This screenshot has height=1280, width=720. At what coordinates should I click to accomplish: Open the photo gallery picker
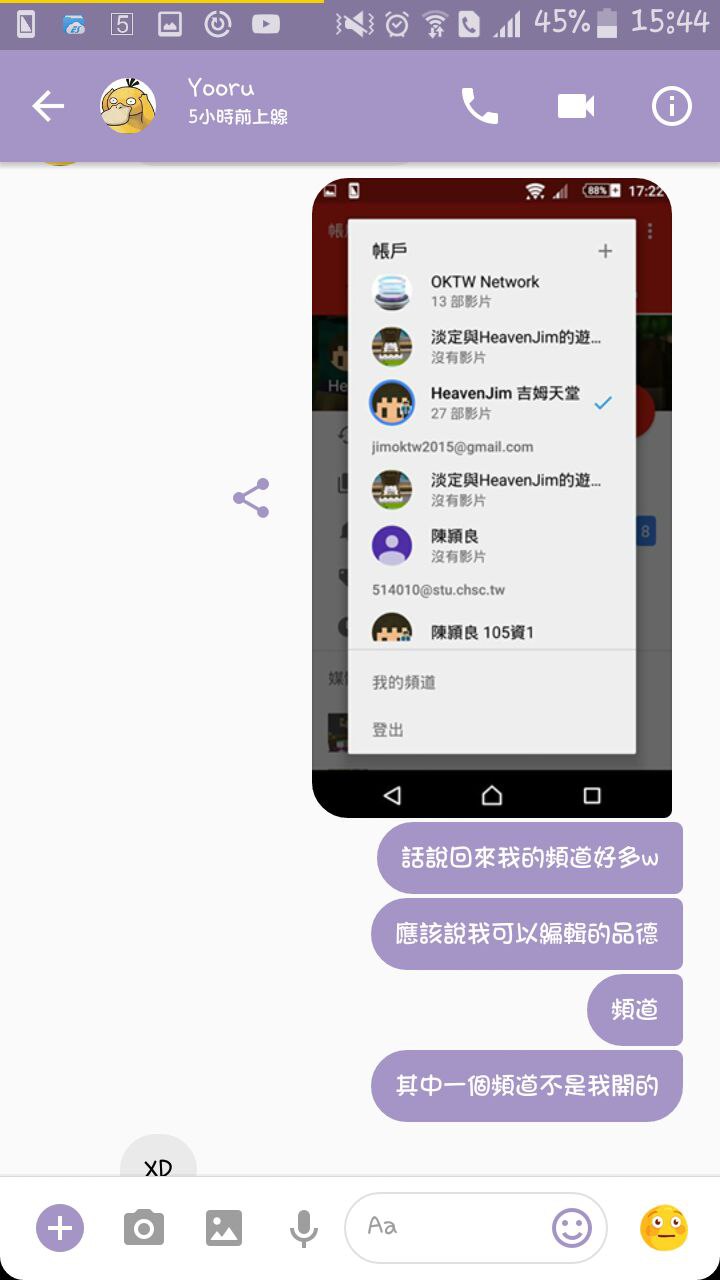click(x=224, y=1227)
